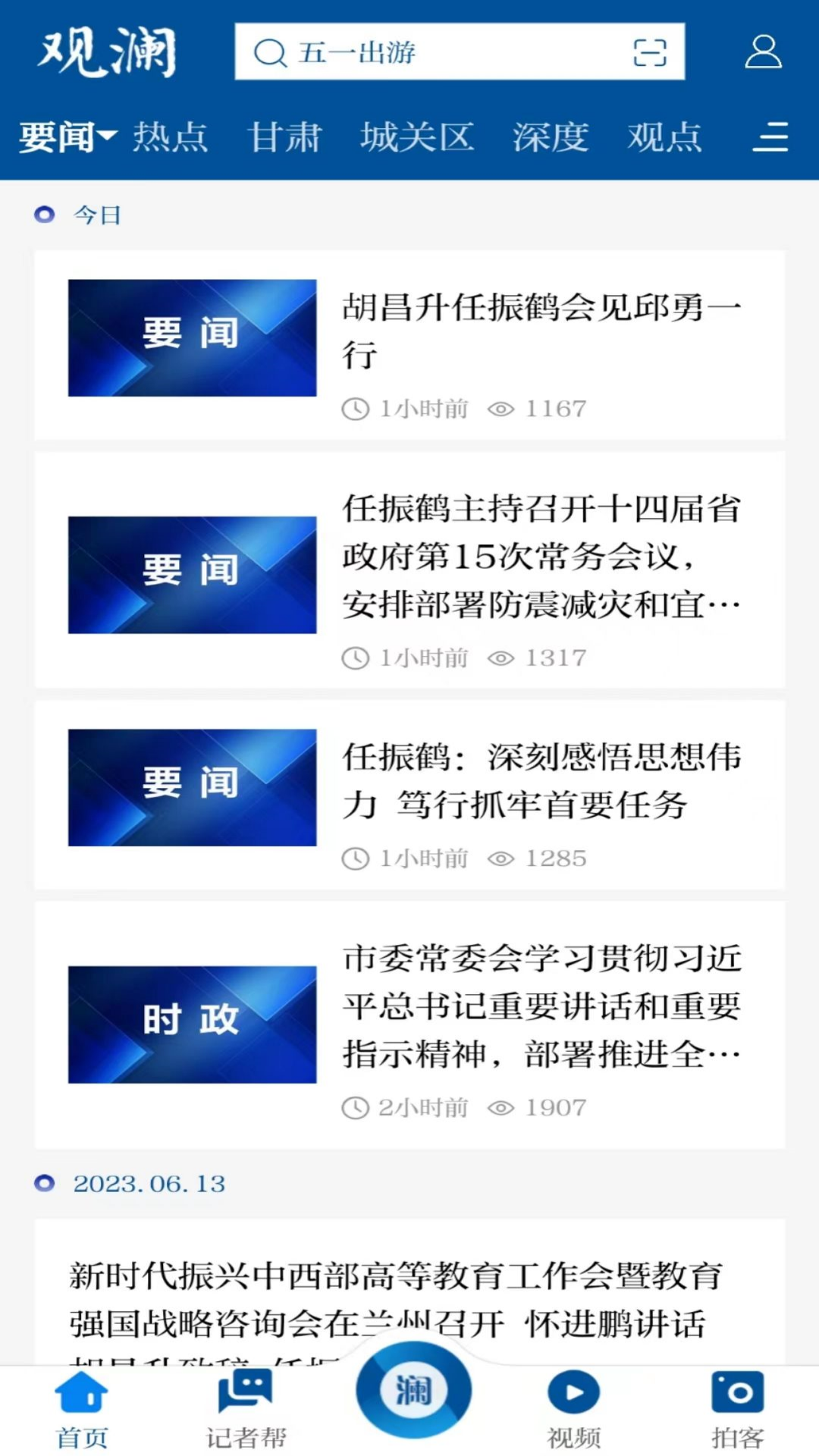Viewport: 819px width, 1456px height.
Task: Open the user profile icon
Action: [x=763, y=52]
